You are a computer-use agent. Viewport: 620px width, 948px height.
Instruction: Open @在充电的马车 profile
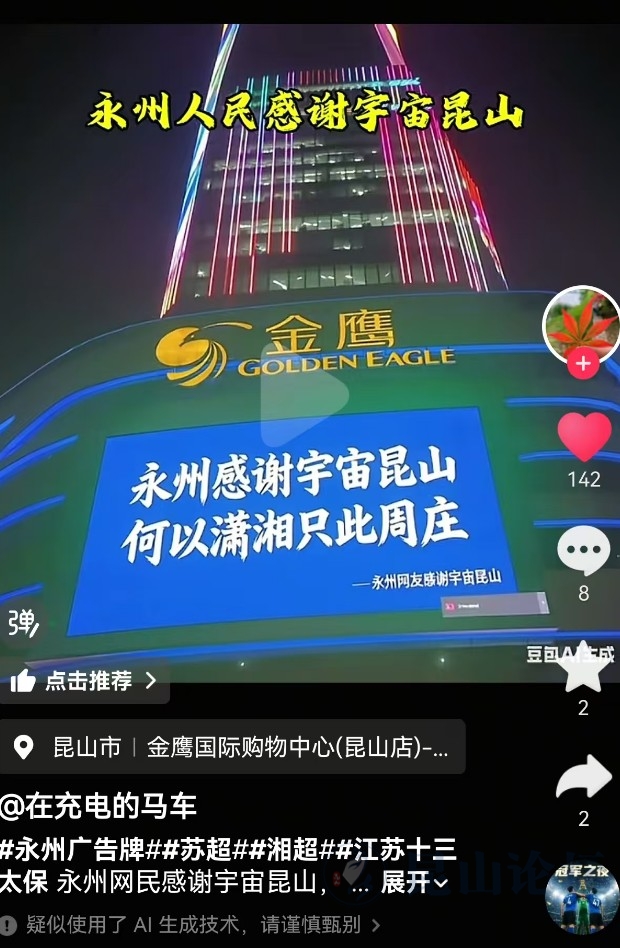click(99, 805)
